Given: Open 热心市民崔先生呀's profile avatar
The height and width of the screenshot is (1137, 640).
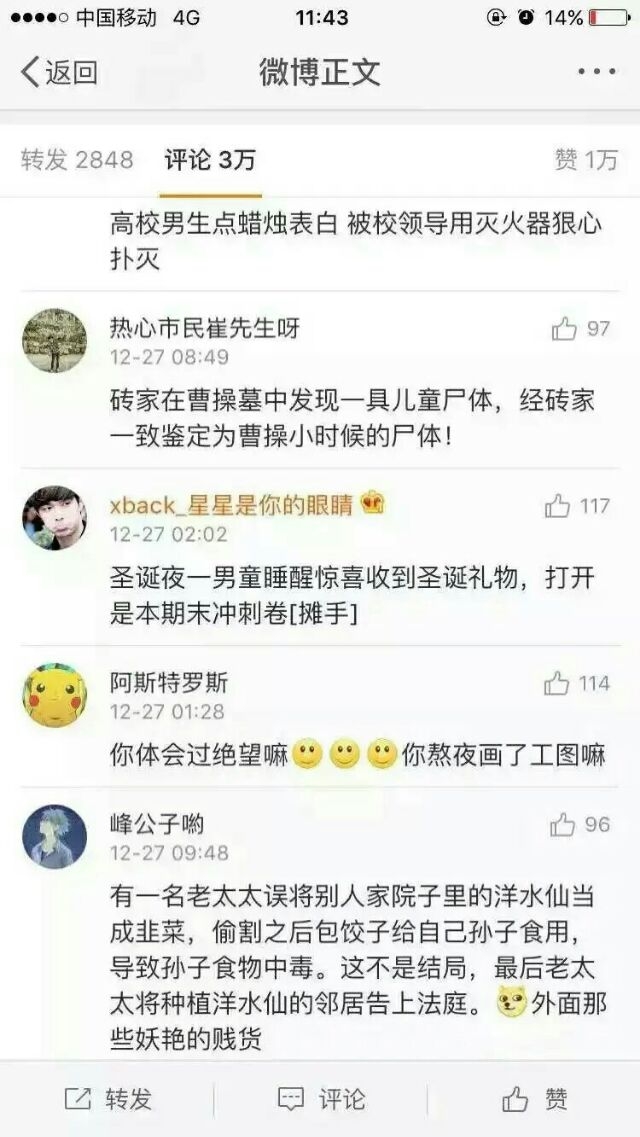Looking at the screenshot, I should pyautogui.click(x=54, y=341).
